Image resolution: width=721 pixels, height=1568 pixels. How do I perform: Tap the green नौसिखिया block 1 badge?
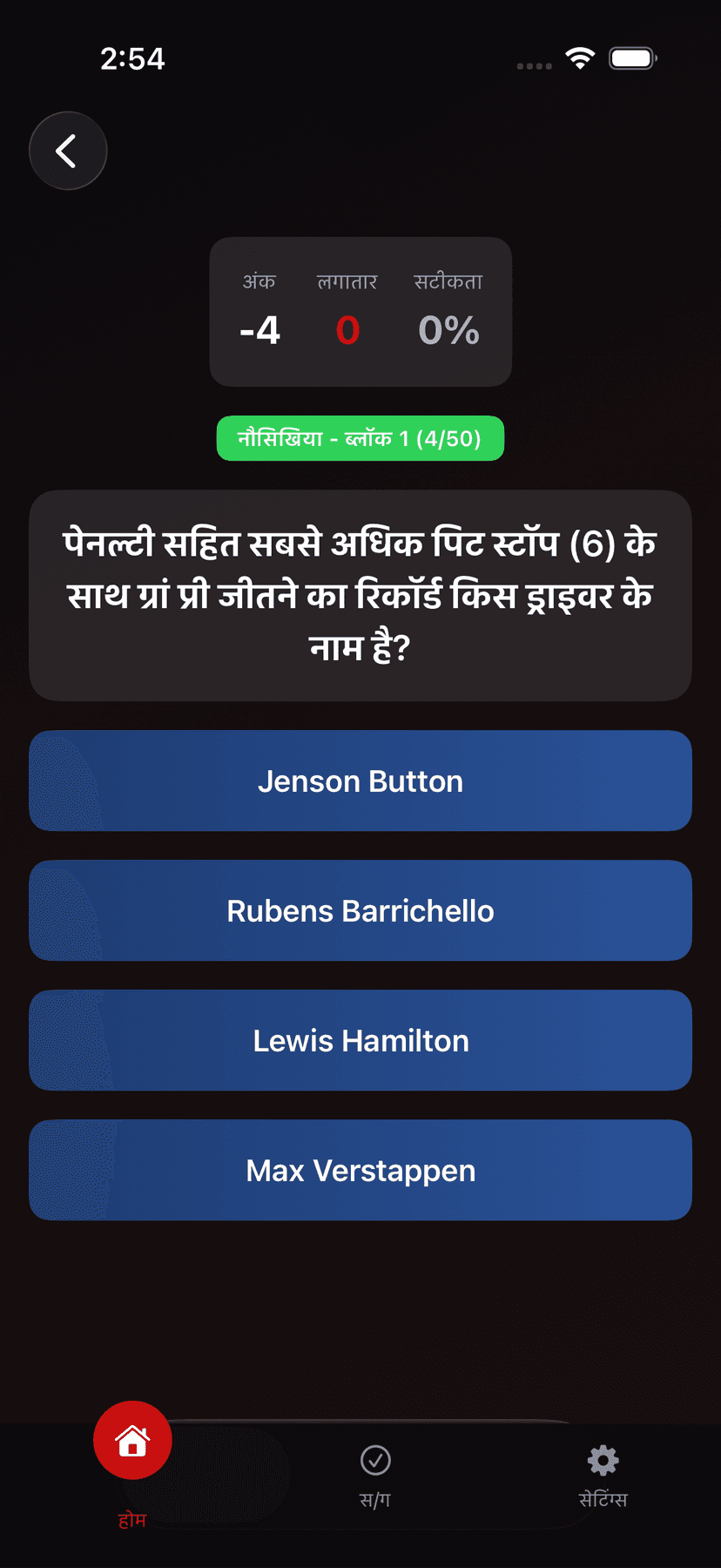(360, 438)
